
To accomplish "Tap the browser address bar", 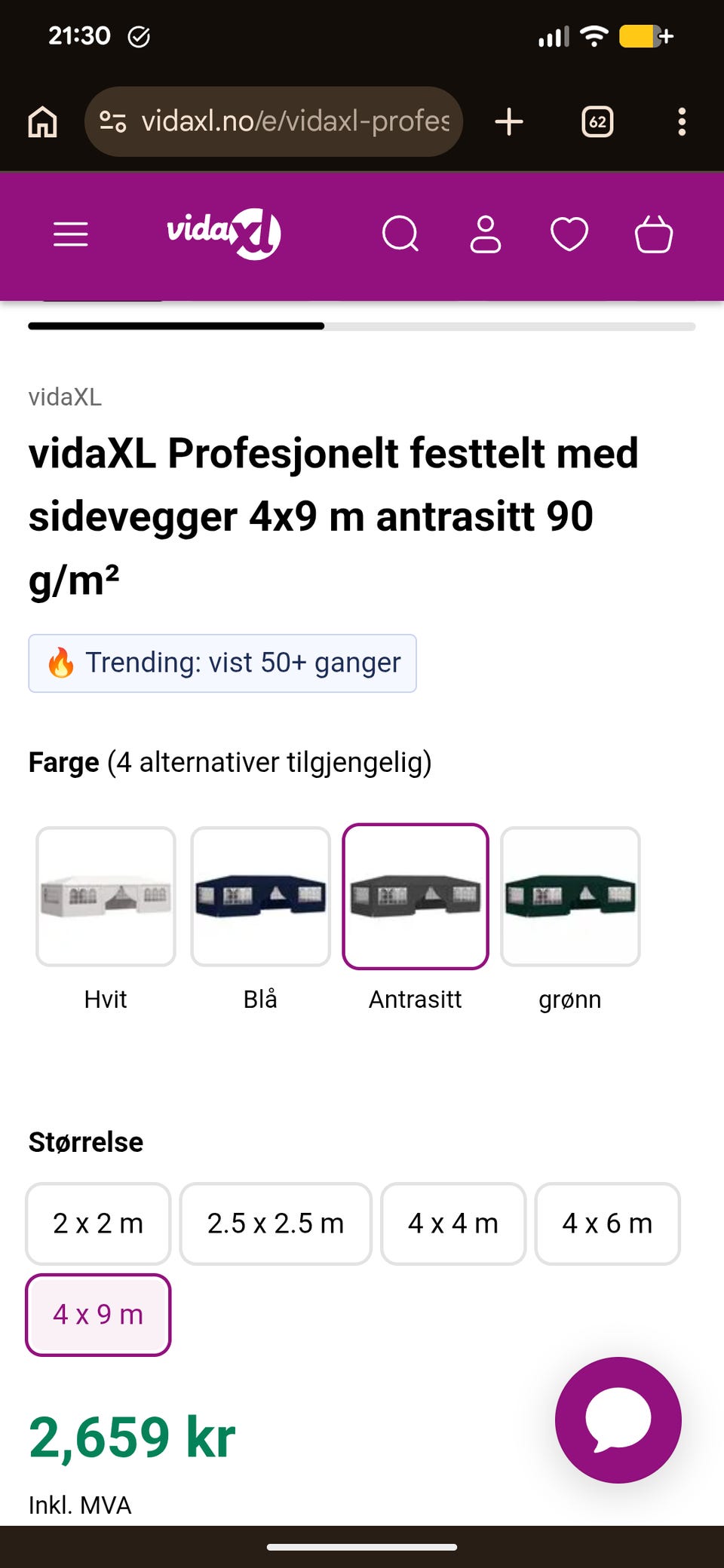I will [x=273, y=121].
